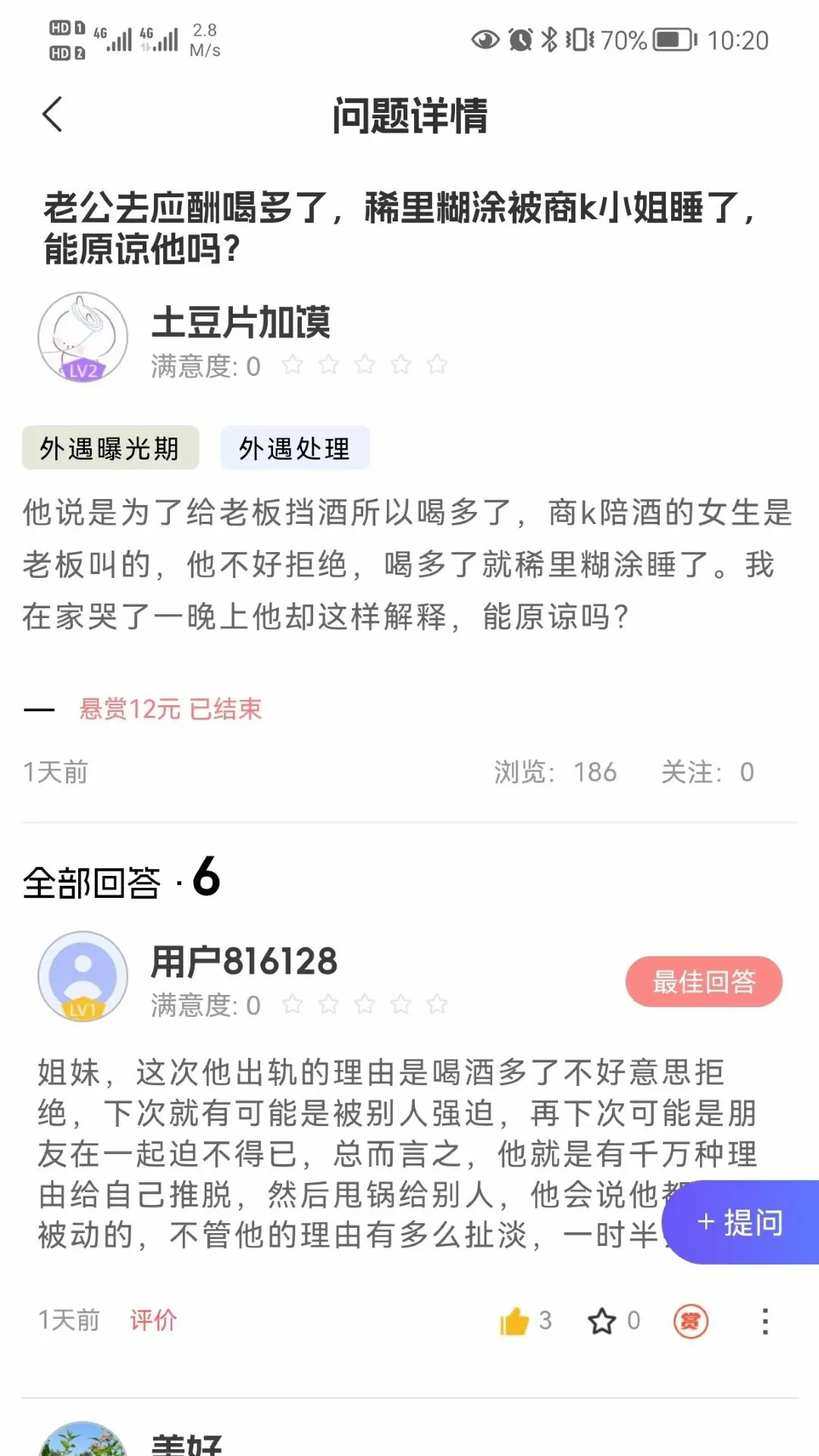Select the 外遇处理 tag
The width and height of the screenshot is (819, 1456).
(294, 448)
